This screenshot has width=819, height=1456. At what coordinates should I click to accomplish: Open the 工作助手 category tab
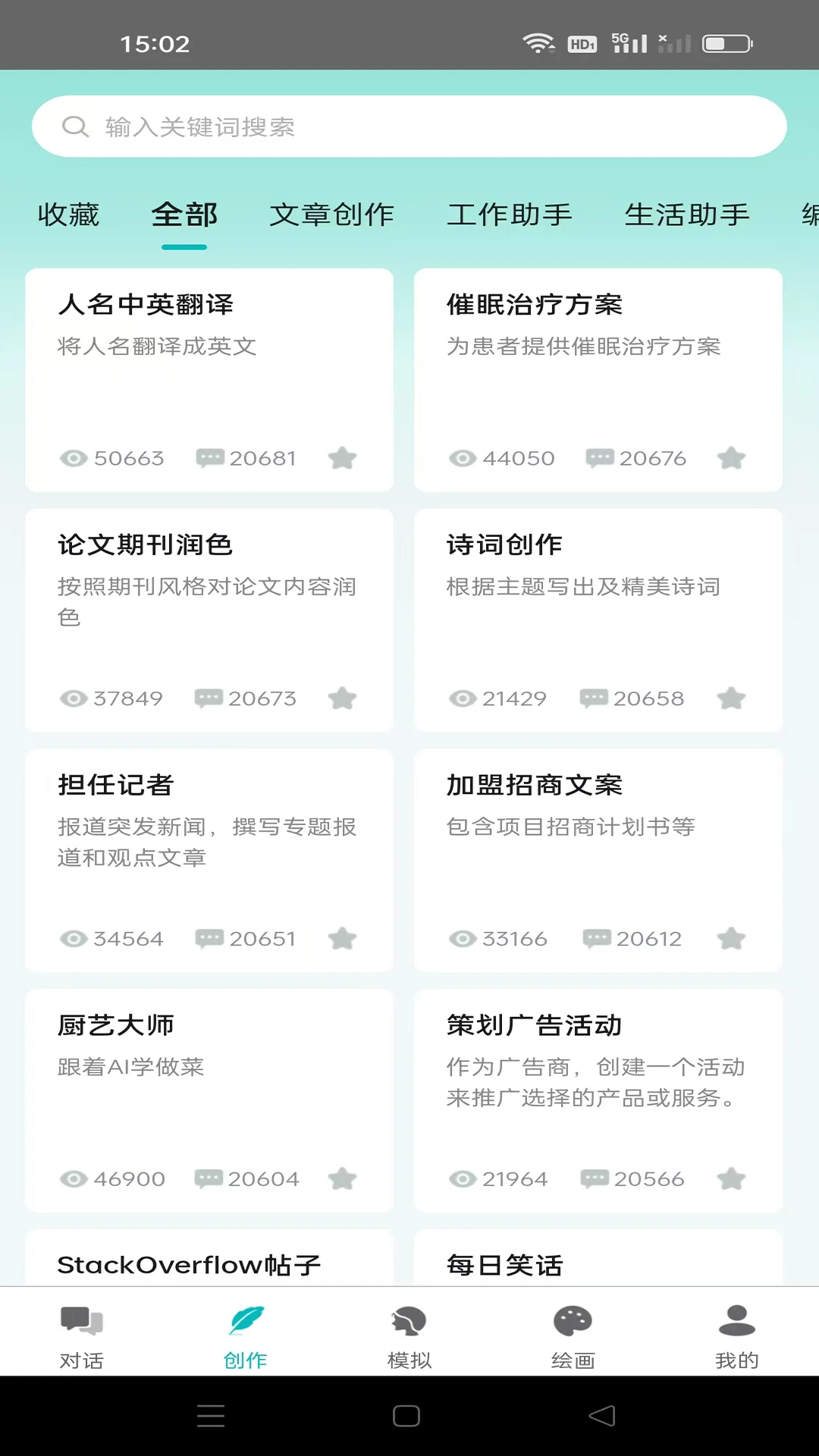point(510,215)
